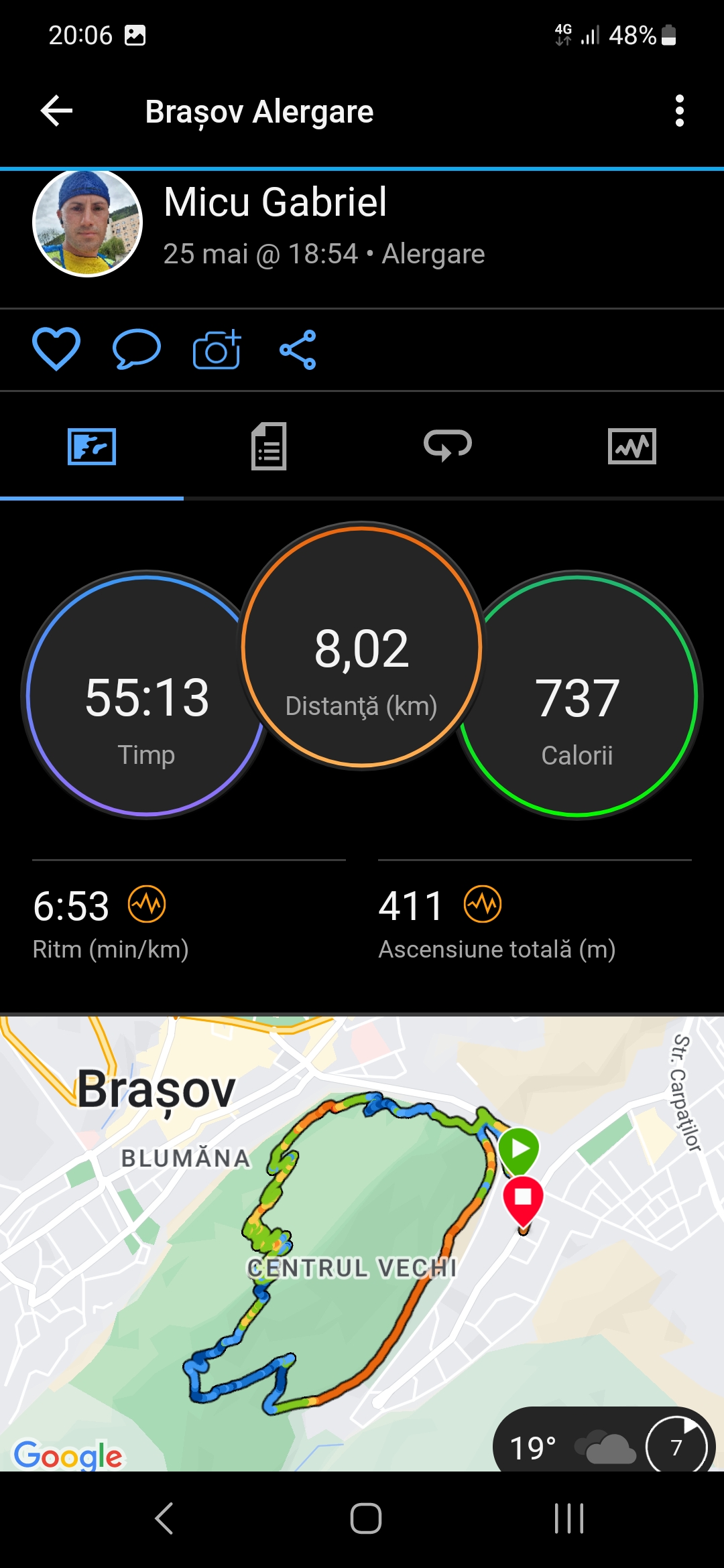Open the three-dot overflow menu

pyautogui.click(x=679, y=111)
